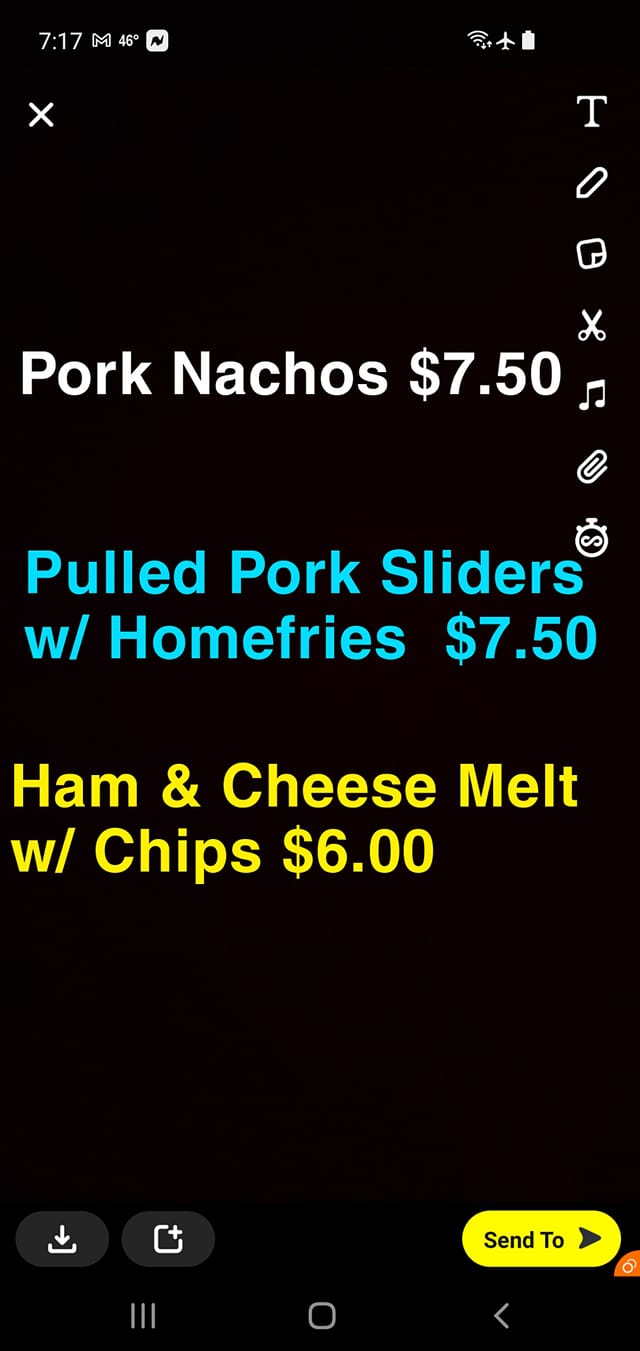Go back with system navigation
640x1351 pixels.
[x=502, y=1315]
